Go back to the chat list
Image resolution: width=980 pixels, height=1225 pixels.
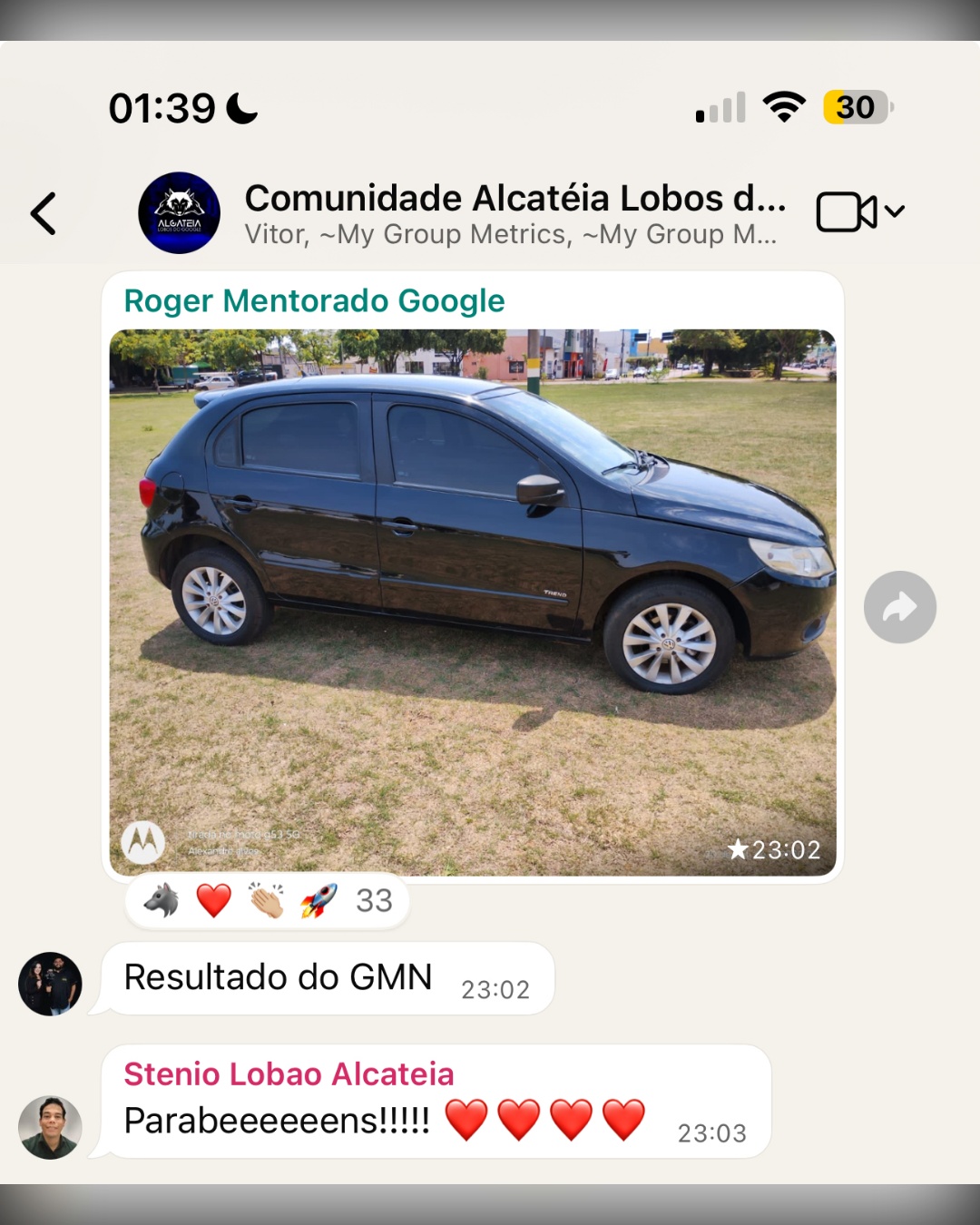pyautogui.click(x=44, y=214)
